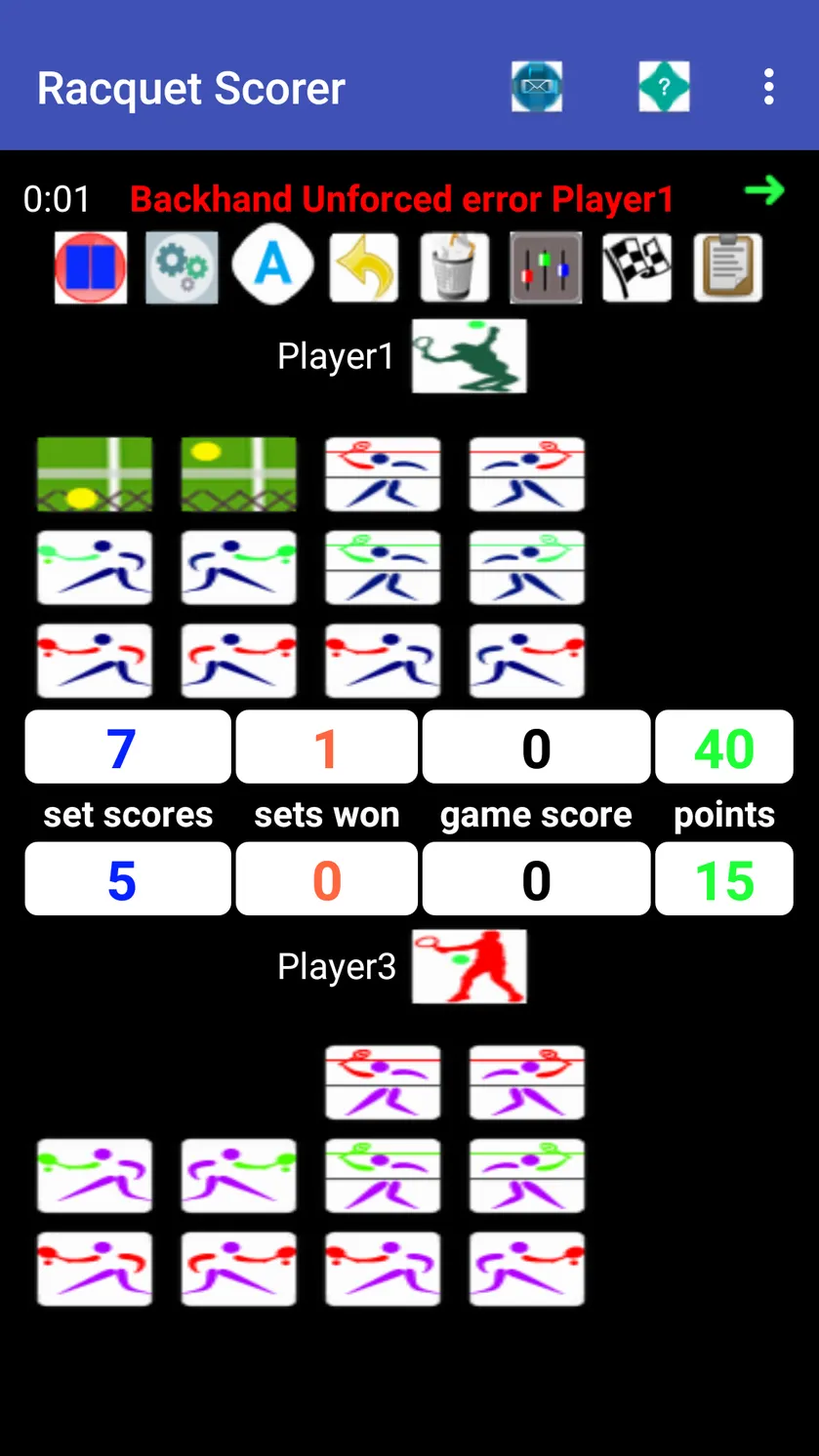Pause the match timer
This screenshot has height=1456, width=819.
(x=91, y=267)
